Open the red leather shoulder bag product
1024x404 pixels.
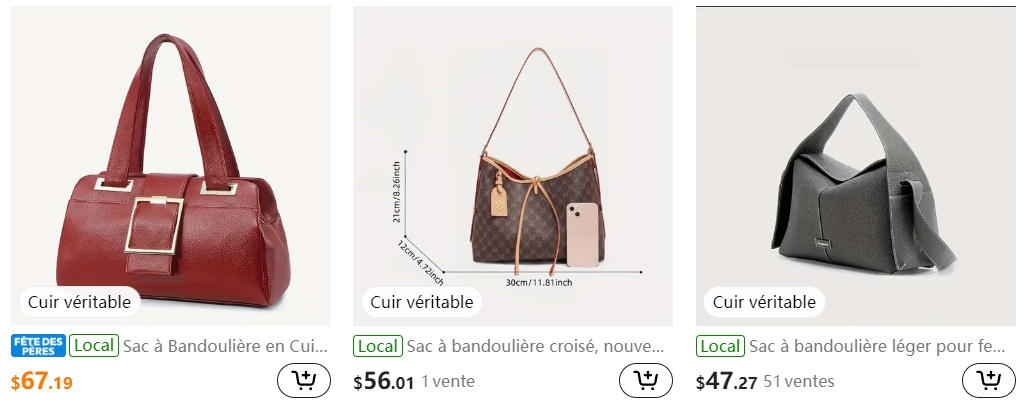170,167
